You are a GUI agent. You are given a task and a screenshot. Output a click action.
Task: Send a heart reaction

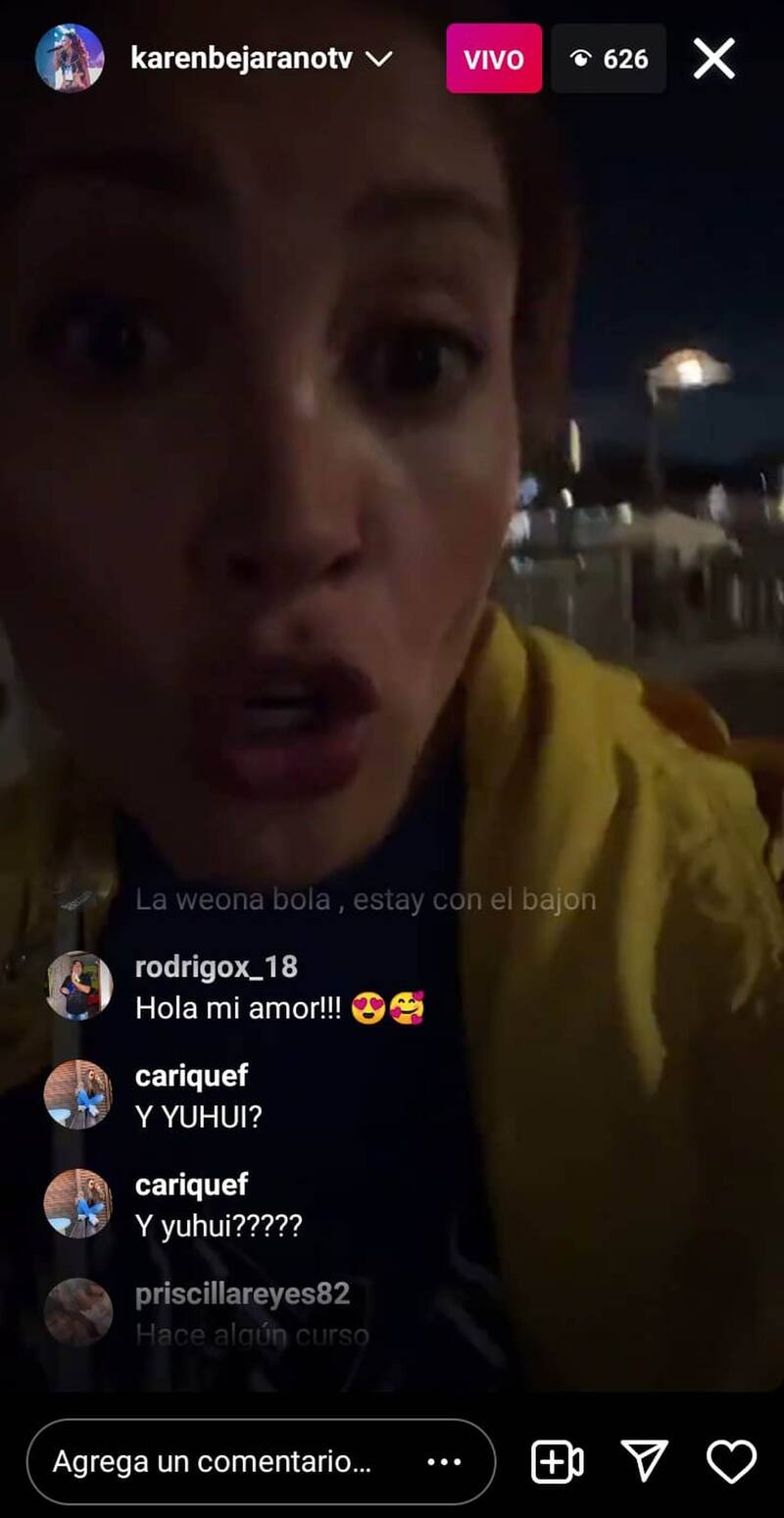pos(731,1462)
